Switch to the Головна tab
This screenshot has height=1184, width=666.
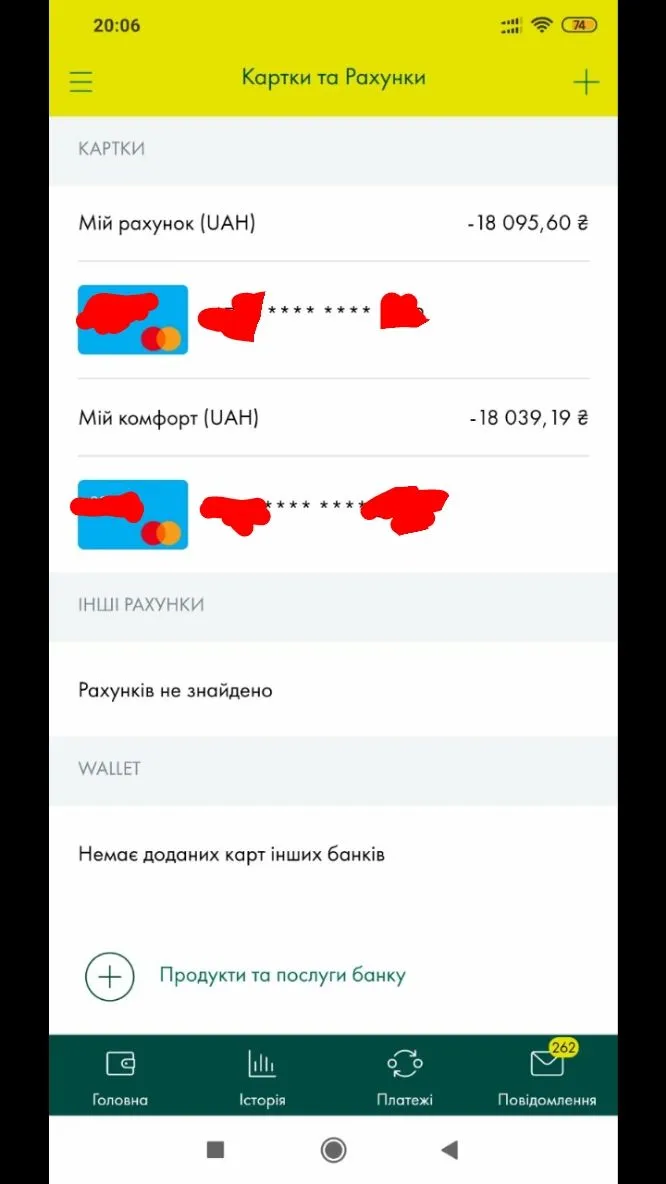(120, 1077)
